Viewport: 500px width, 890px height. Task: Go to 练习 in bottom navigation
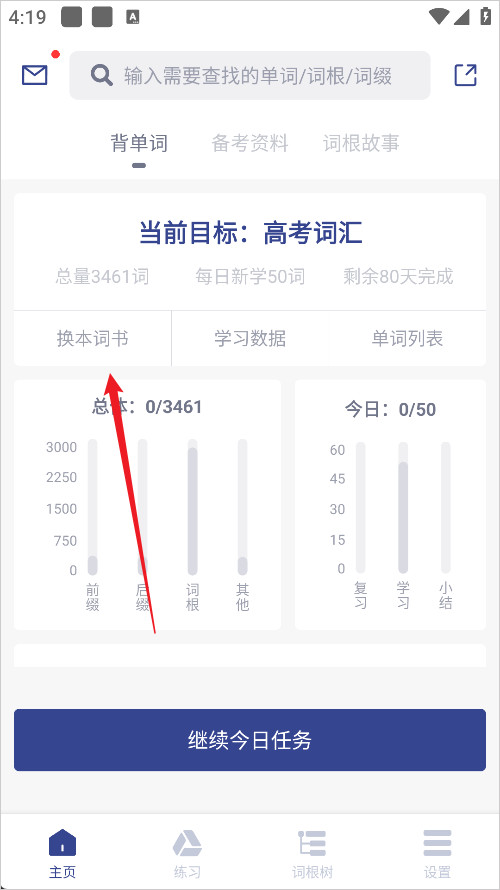(187, 853)
